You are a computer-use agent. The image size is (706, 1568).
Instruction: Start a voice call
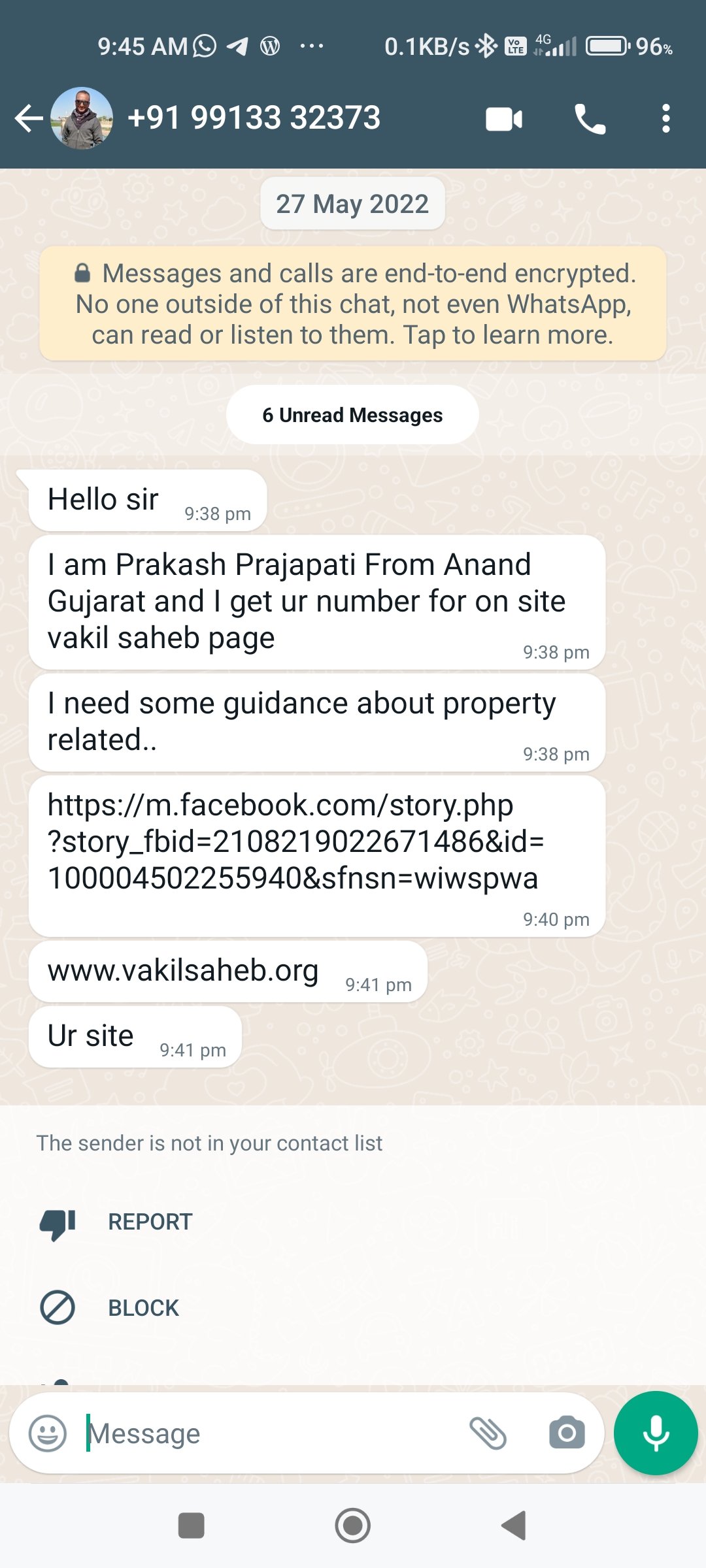click(590, 120)
